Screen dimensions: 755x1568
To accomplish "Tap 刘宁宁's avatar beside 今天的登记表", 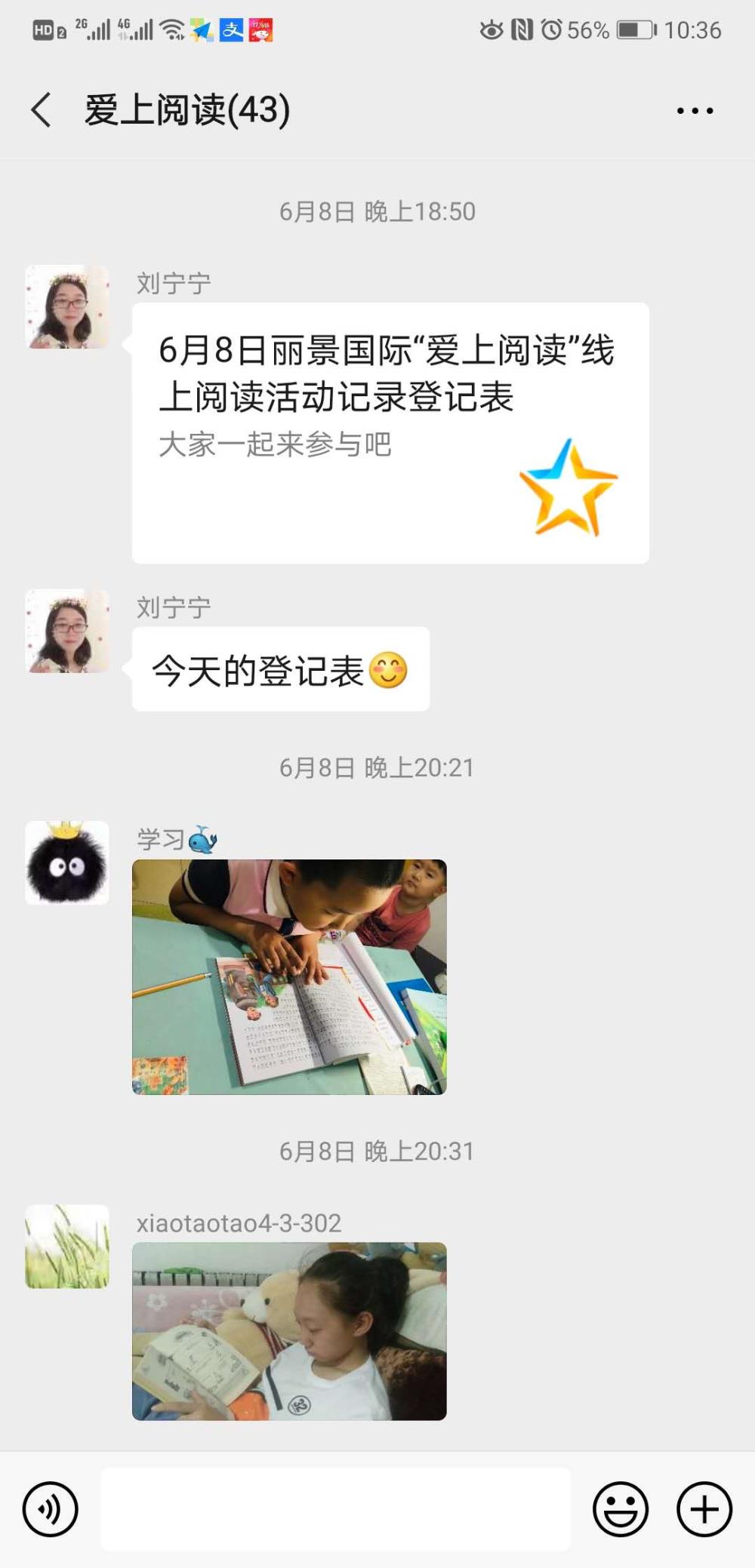I will 67,632.
